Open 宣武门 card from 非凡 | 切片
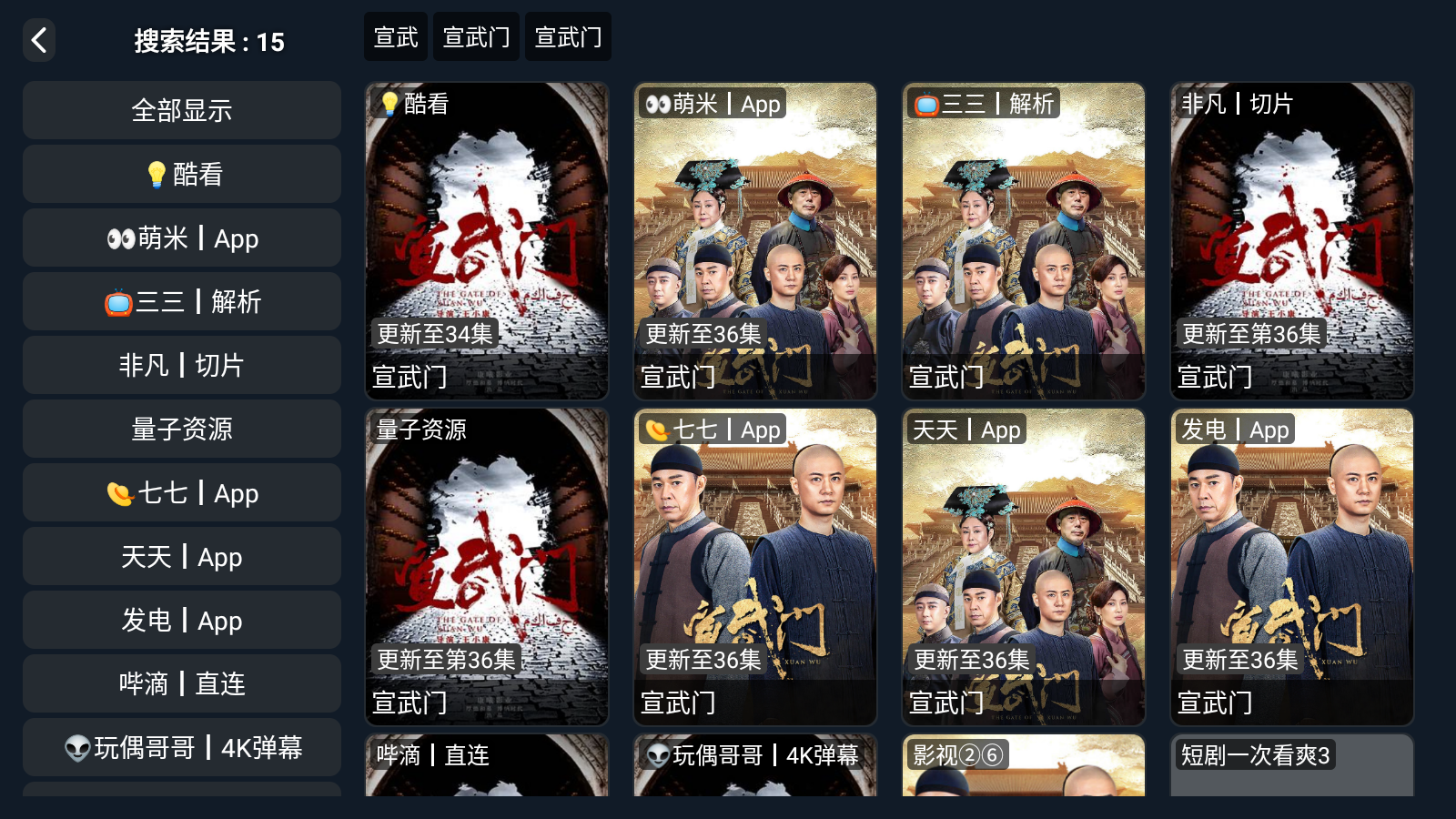 point(1292,241)
